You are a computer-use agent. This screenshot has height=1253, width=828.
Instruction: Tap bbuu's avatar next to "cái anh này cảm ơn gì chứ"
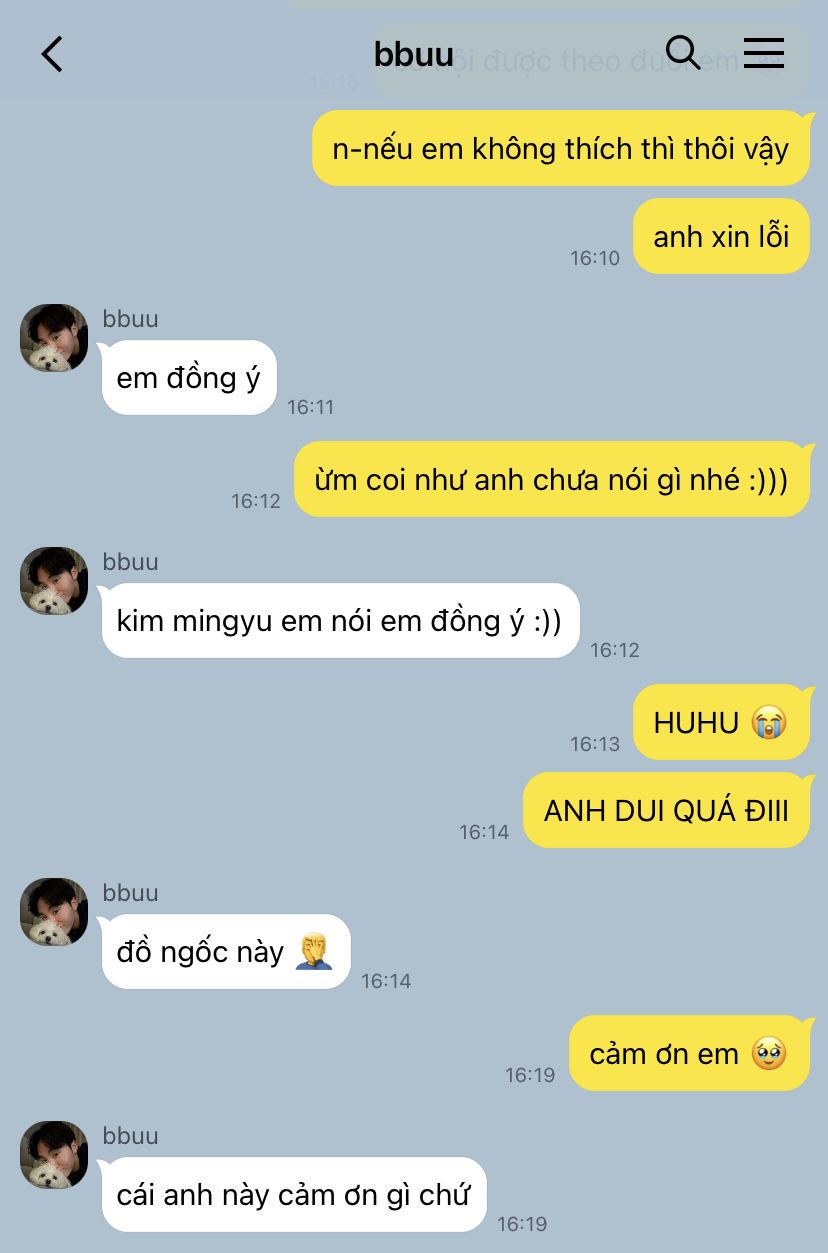(x=54, y=1155)
